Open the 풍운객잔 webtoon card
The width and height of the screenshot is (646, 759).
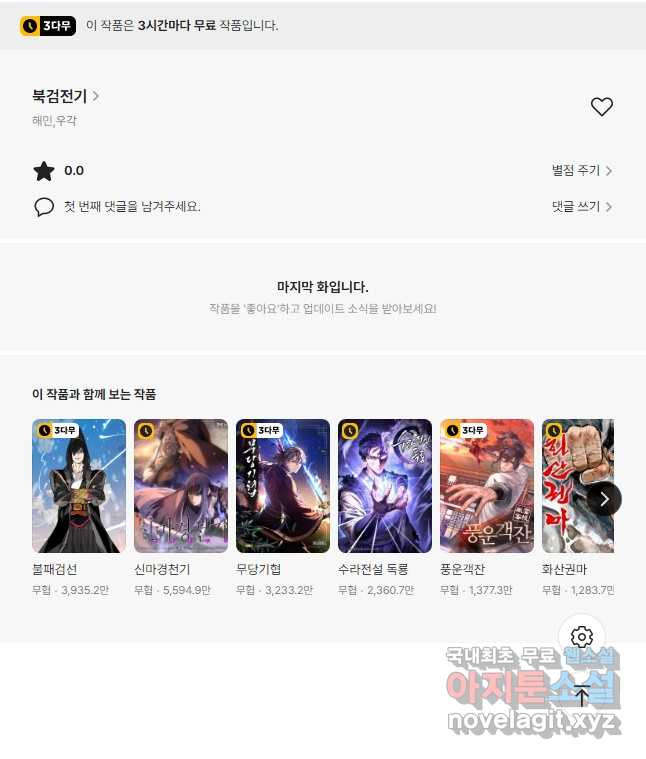[487, 486]
